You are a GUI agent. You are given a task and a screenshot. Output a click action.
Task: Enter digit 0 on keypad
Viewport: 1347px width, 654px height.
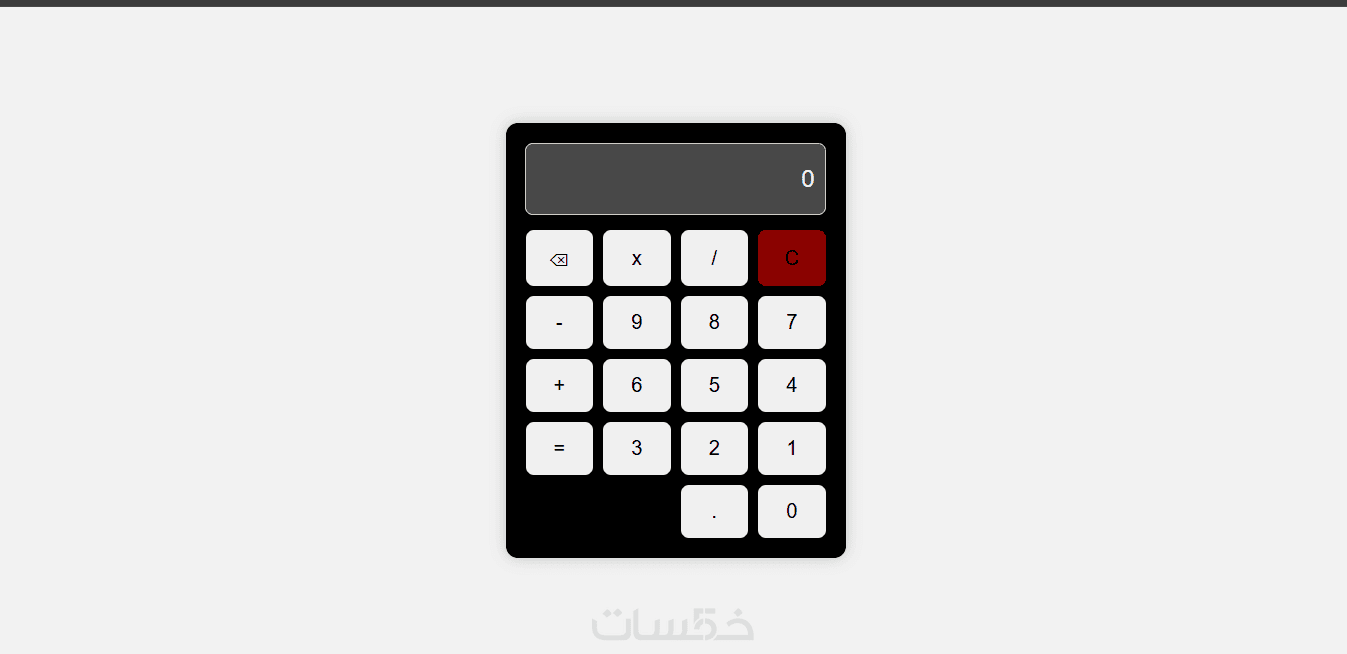pos(791,511)
